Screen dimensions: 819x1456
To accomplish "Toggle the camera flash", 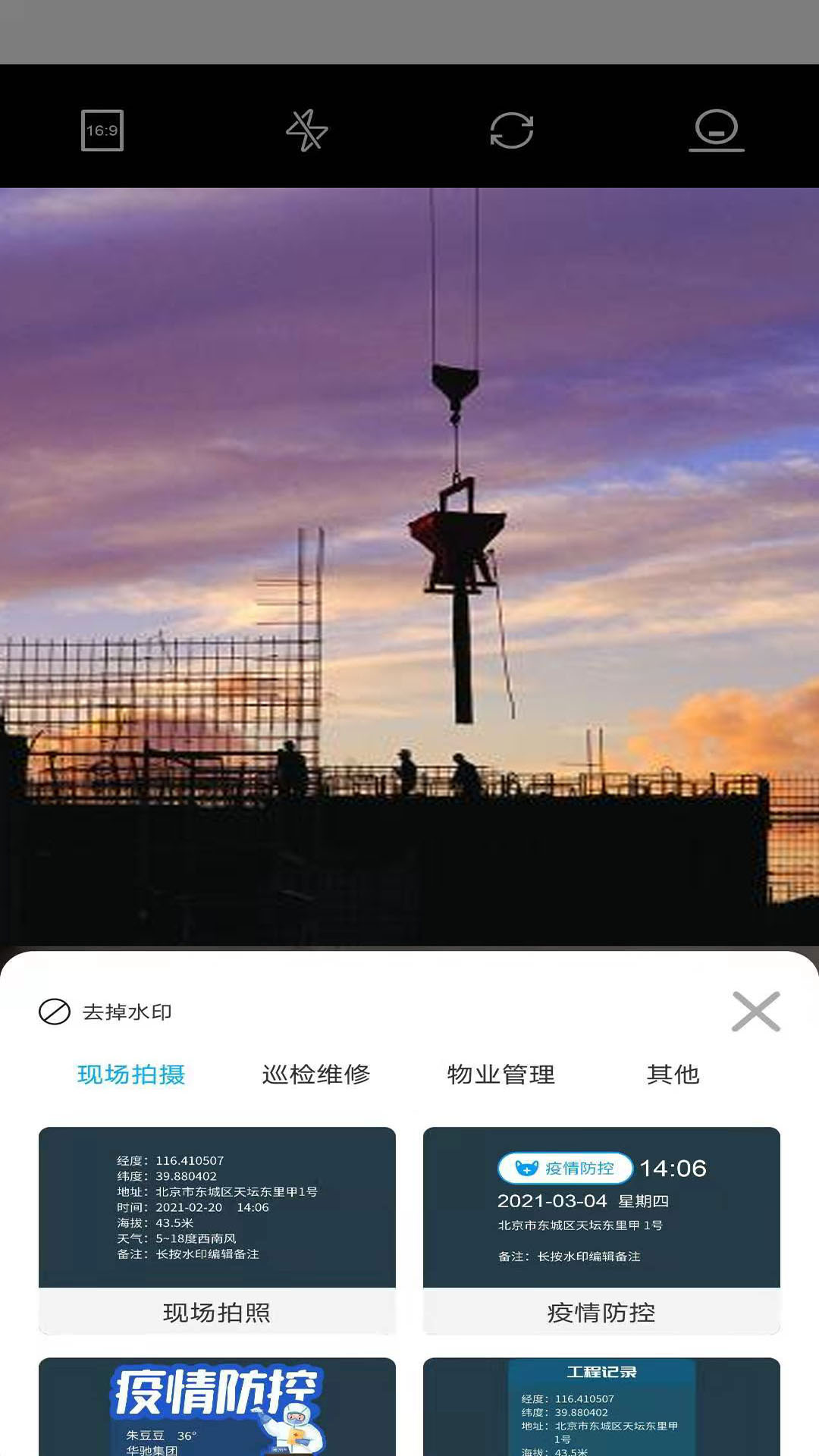I will 307,130.
